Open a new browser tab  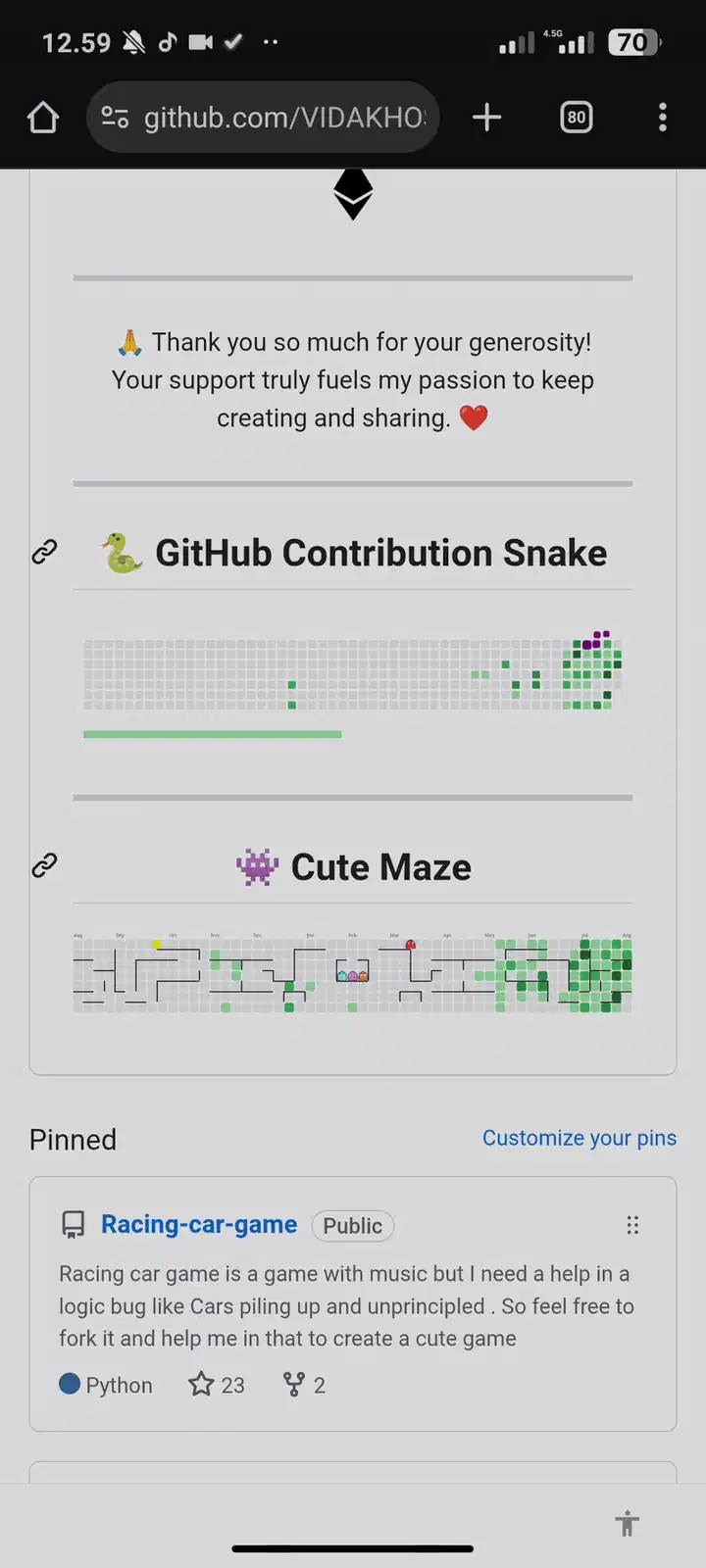tap(486, 118)
